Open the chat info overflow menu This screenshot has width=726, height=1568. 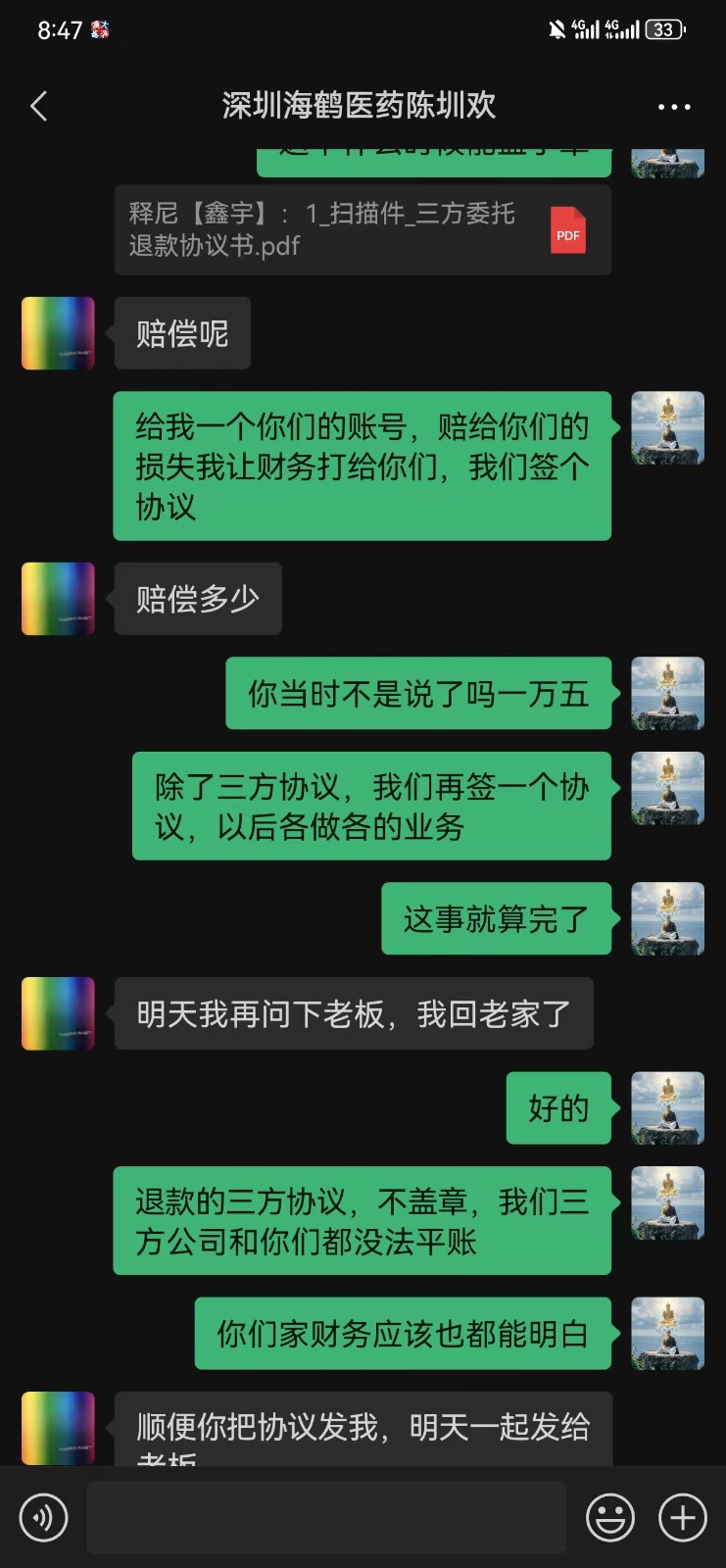coord(674,106)
